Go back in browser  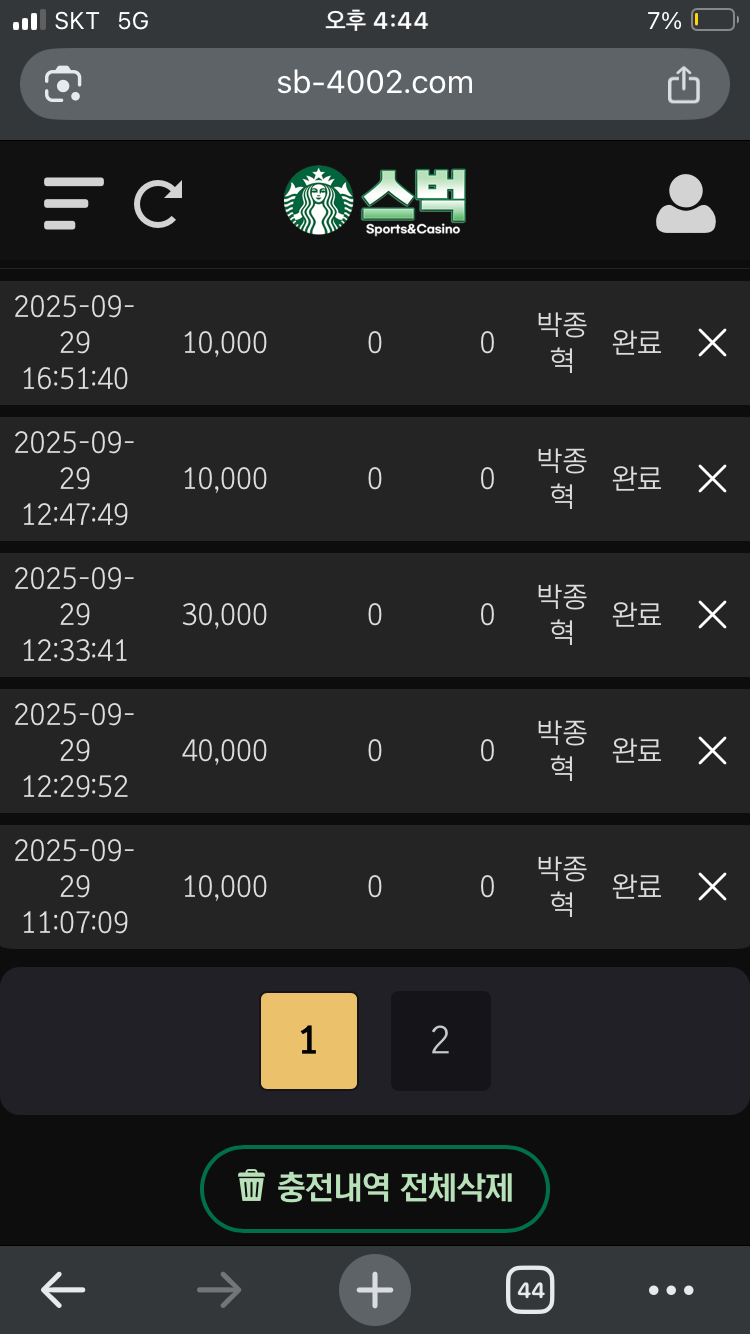click(x=62, y=1291)
